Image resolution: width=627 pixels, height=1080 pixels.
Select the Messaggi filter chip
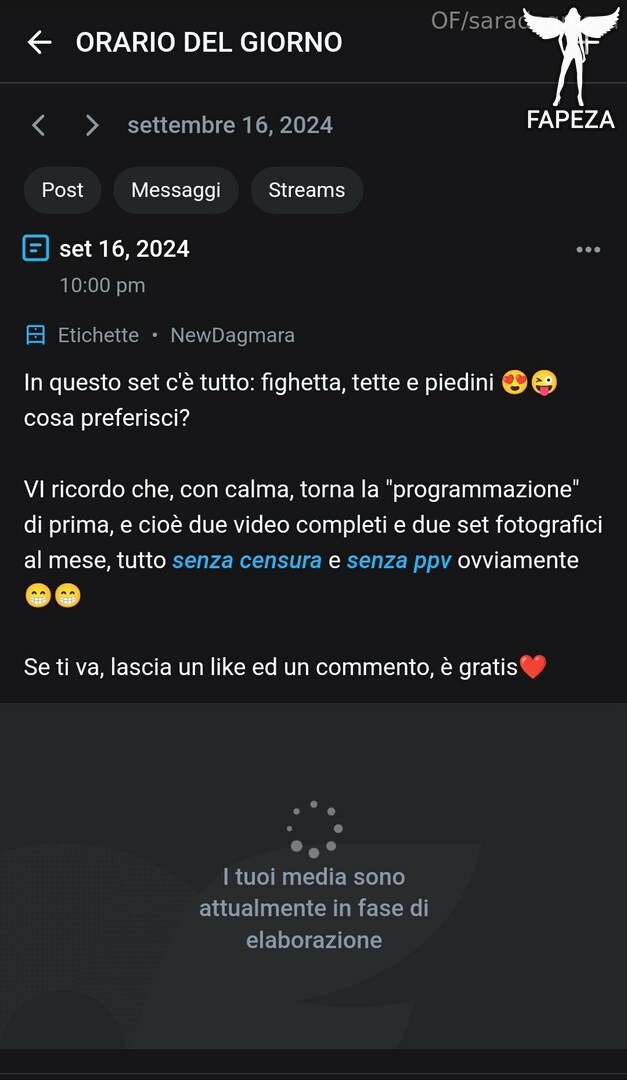point(176,190)
